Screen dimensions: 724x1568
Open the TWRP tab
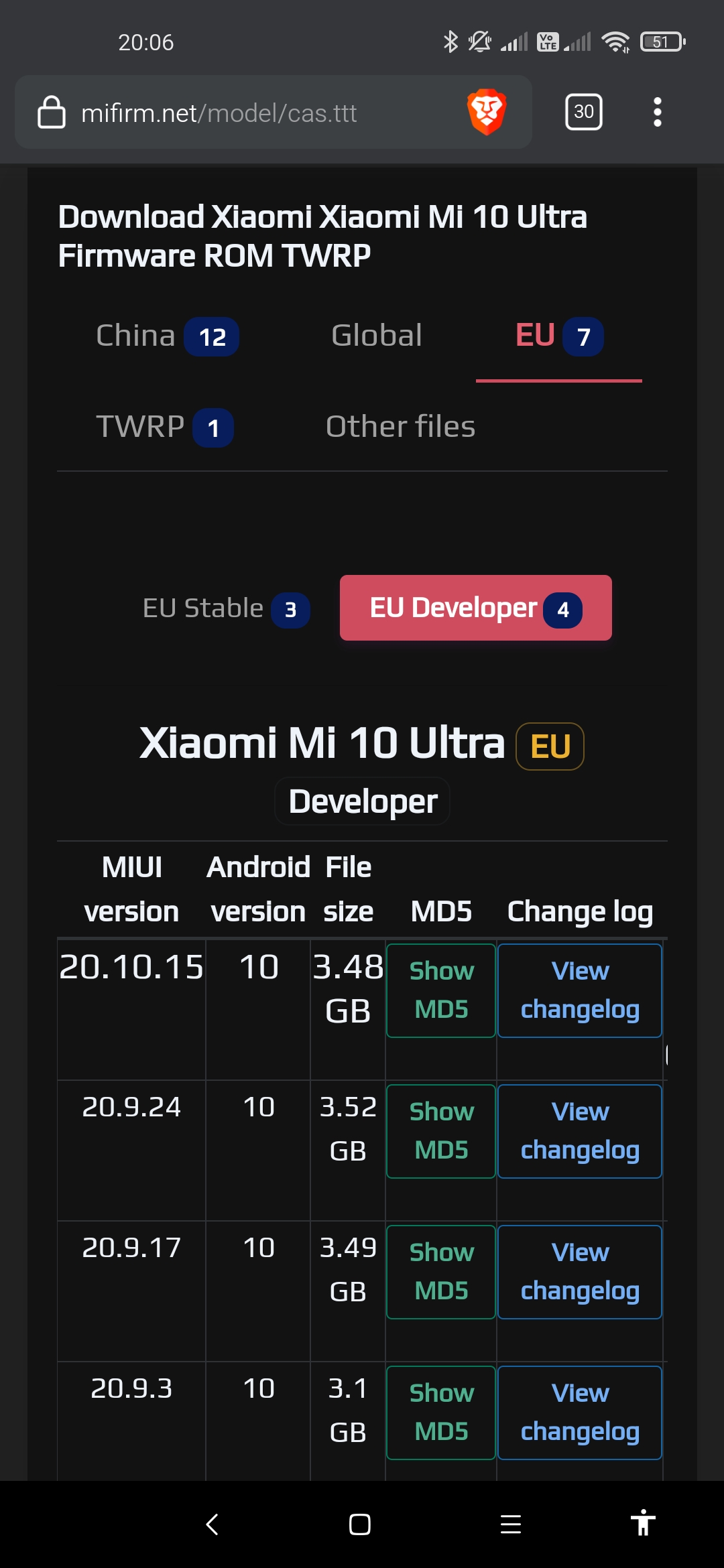point(165,427)
